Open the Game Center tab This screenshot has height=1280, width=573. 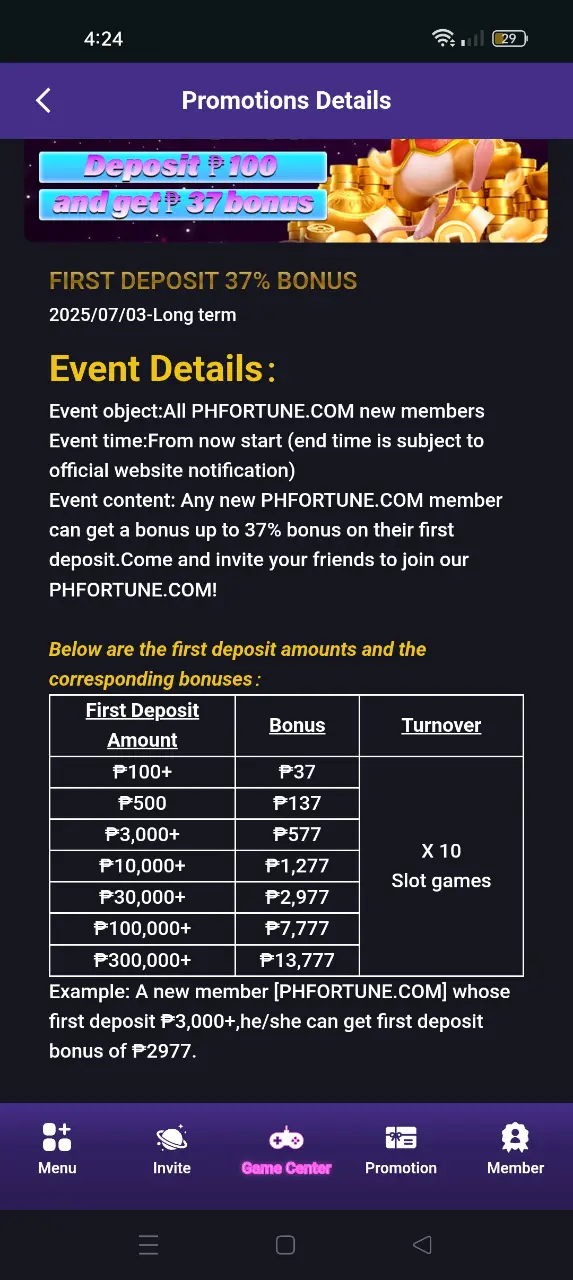tap(286, 1149)
